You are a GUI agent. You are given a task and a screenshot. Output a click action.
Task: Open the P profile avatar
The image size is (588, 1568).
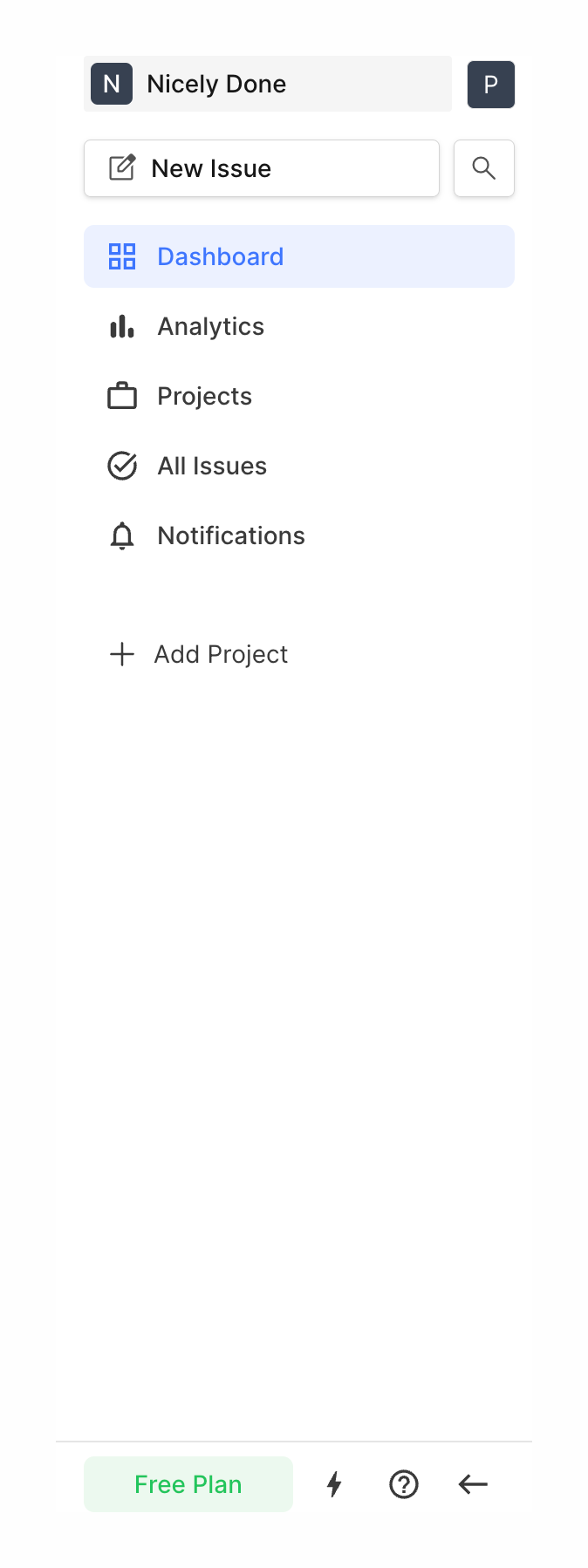490,85
